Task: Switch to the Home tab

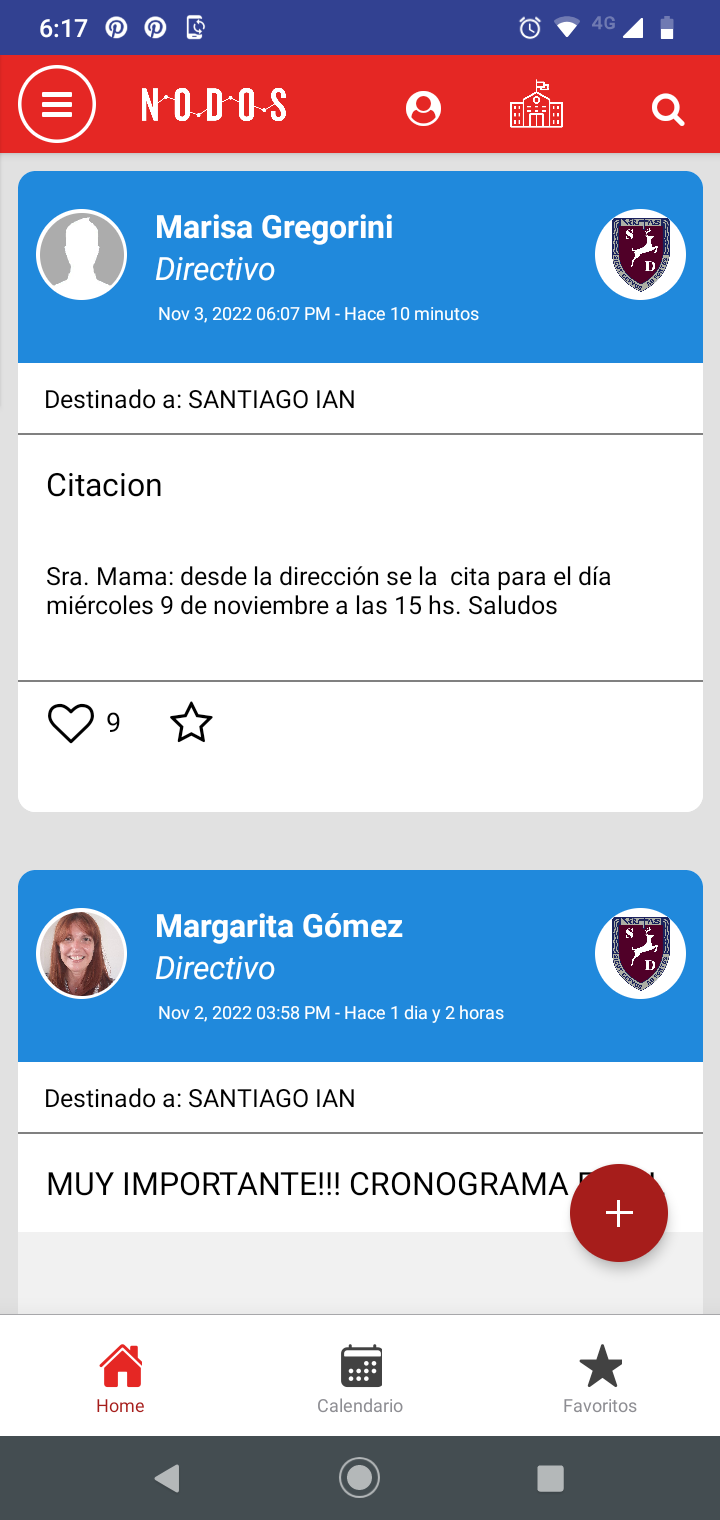Action: tap(120, 1378)
